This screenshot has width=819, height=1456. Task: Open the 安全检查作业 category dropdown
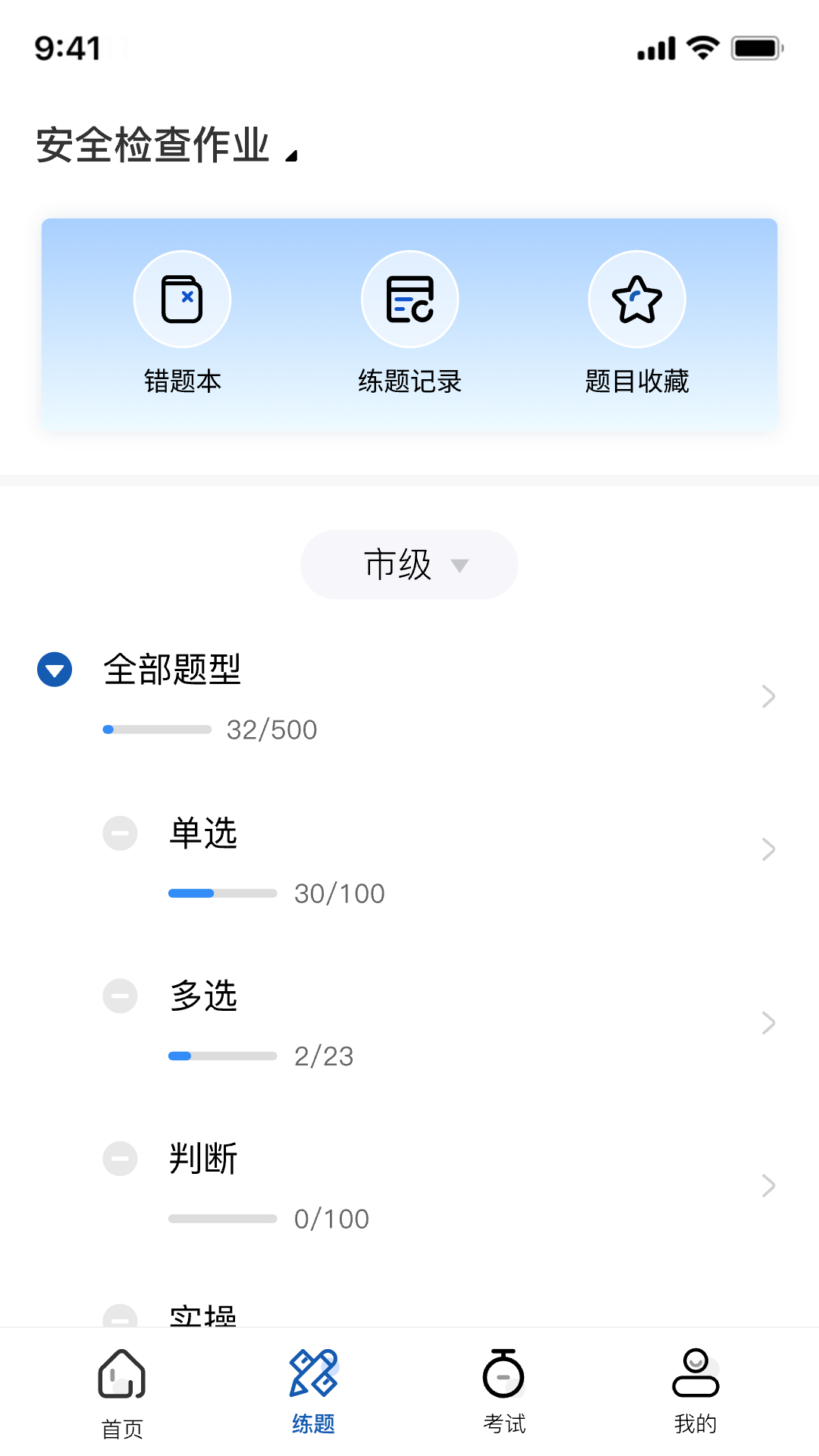click(167, 145)
